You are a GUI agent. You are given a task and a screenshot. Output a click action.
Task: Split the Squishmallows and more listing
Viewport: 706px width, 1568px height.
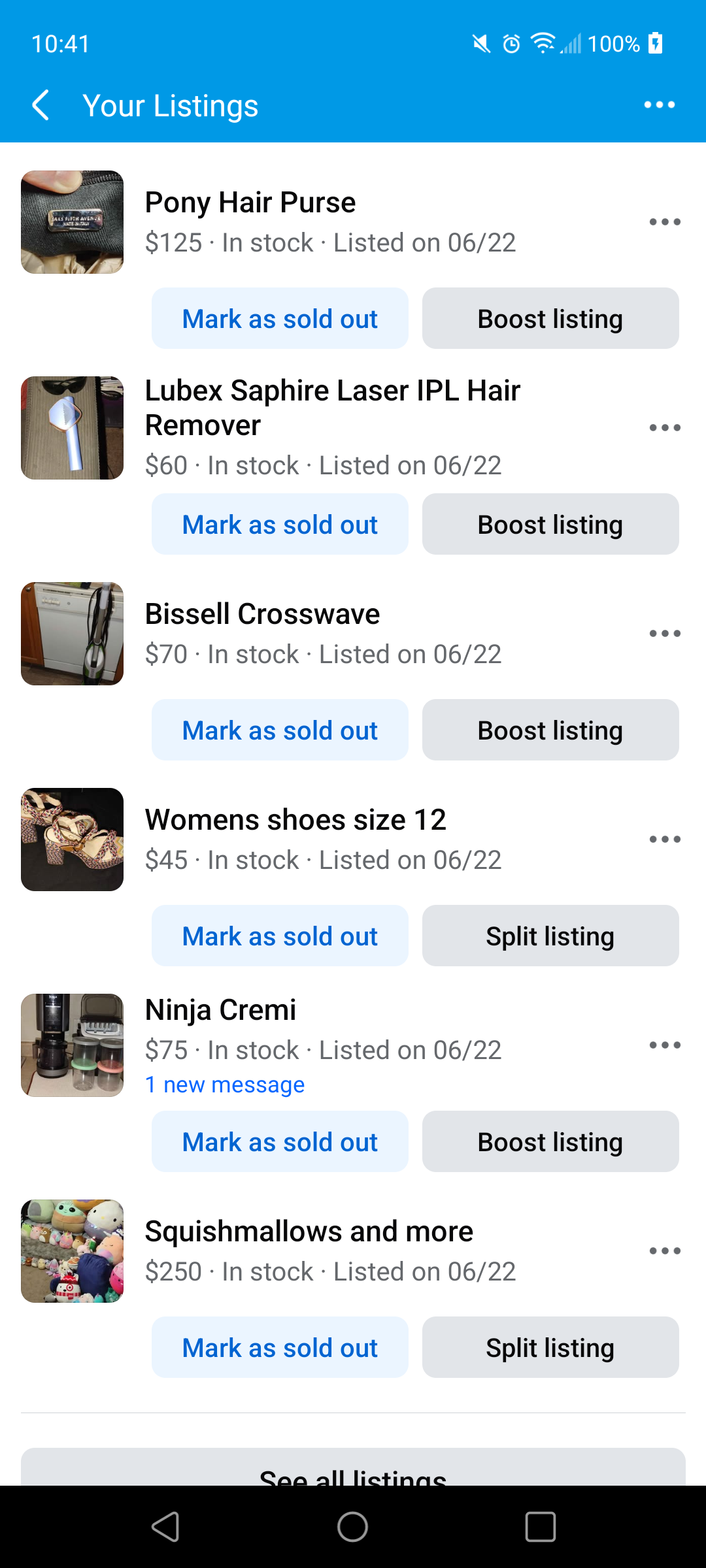pyautogui.click(x=550, y=1348)
